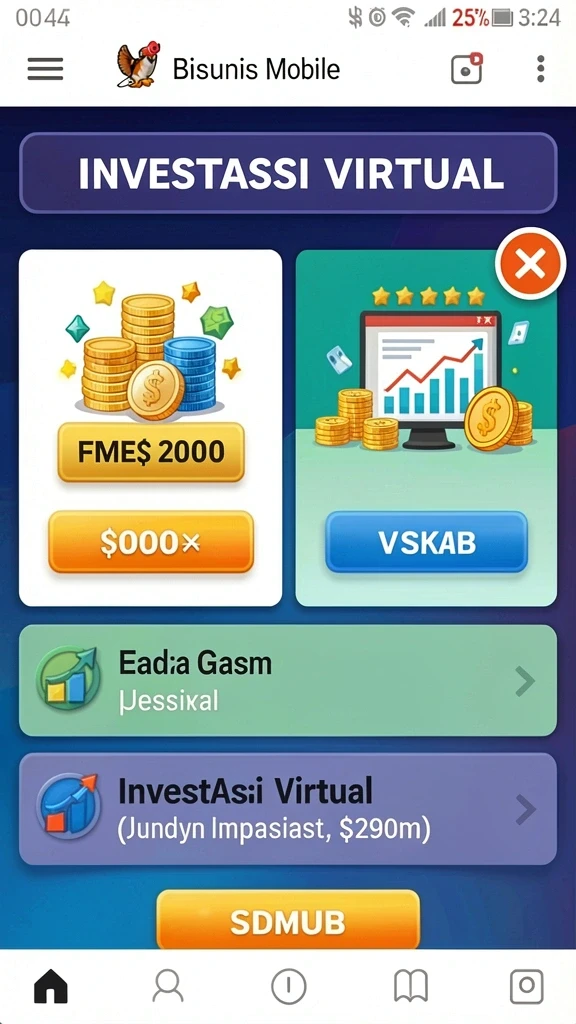Dismiss the card with the orange X
576x1024 pixels.
[530, 263]
